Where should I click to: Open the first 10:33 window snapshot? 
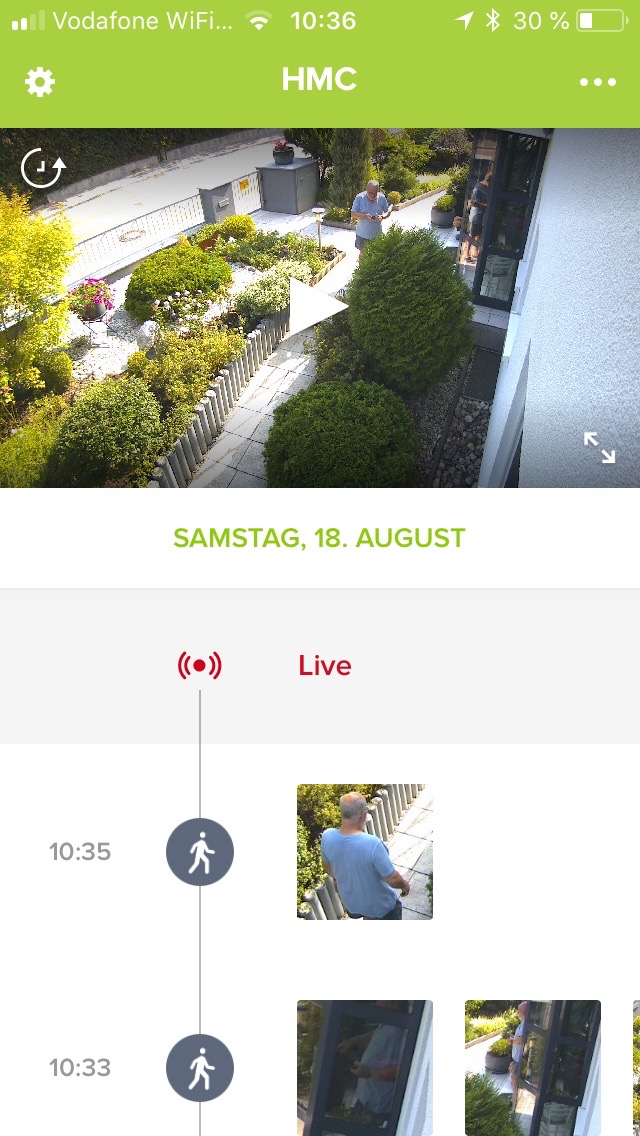pos(365,1067)
